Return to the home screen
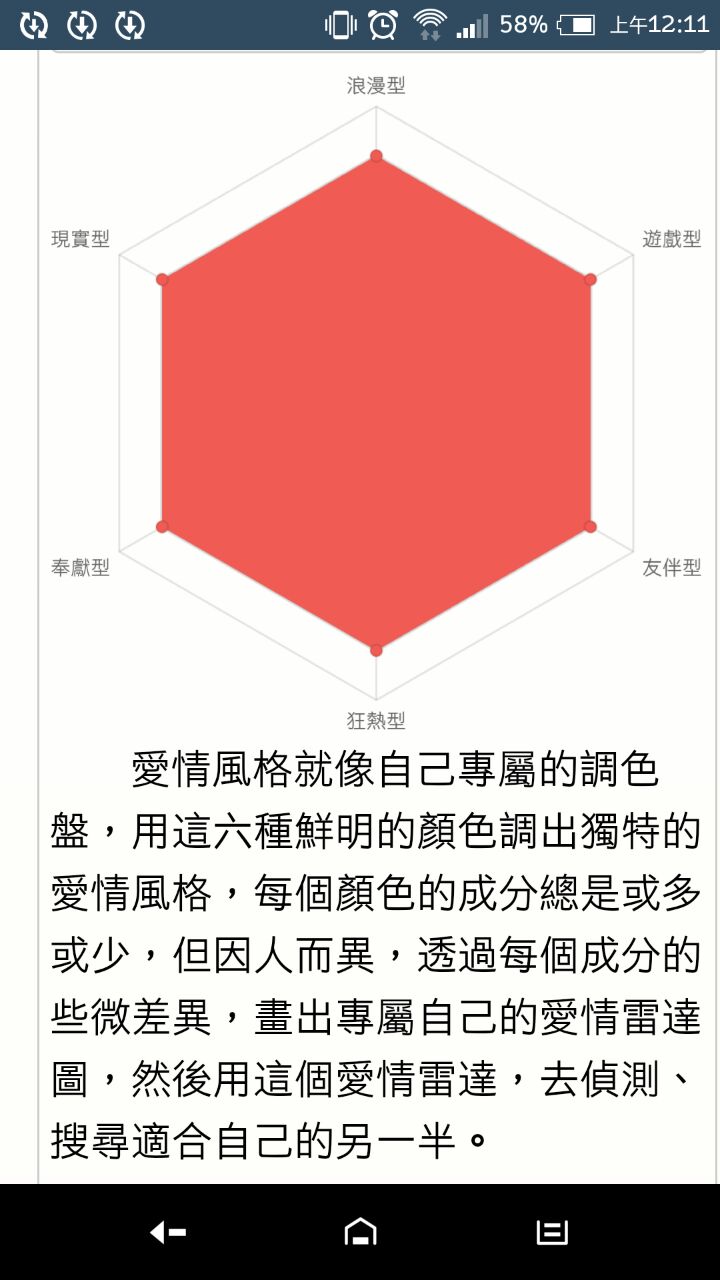Viewport: 720px width, 1280px height. coord(360,1232)
